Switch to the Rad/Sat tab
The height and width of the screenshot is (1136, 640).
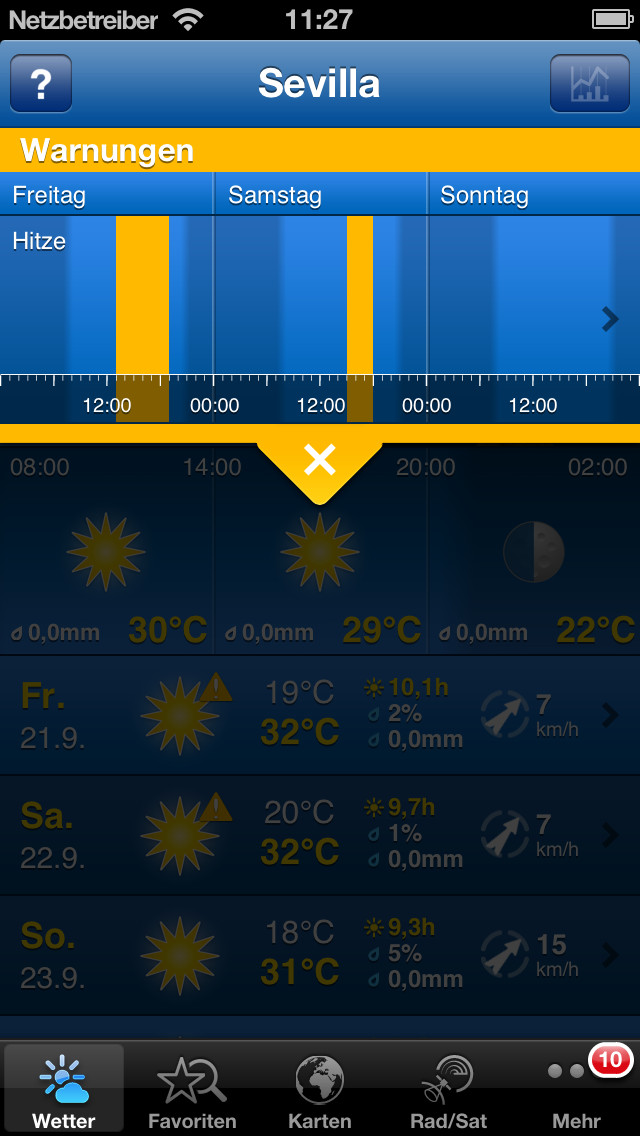[448, 1089]
